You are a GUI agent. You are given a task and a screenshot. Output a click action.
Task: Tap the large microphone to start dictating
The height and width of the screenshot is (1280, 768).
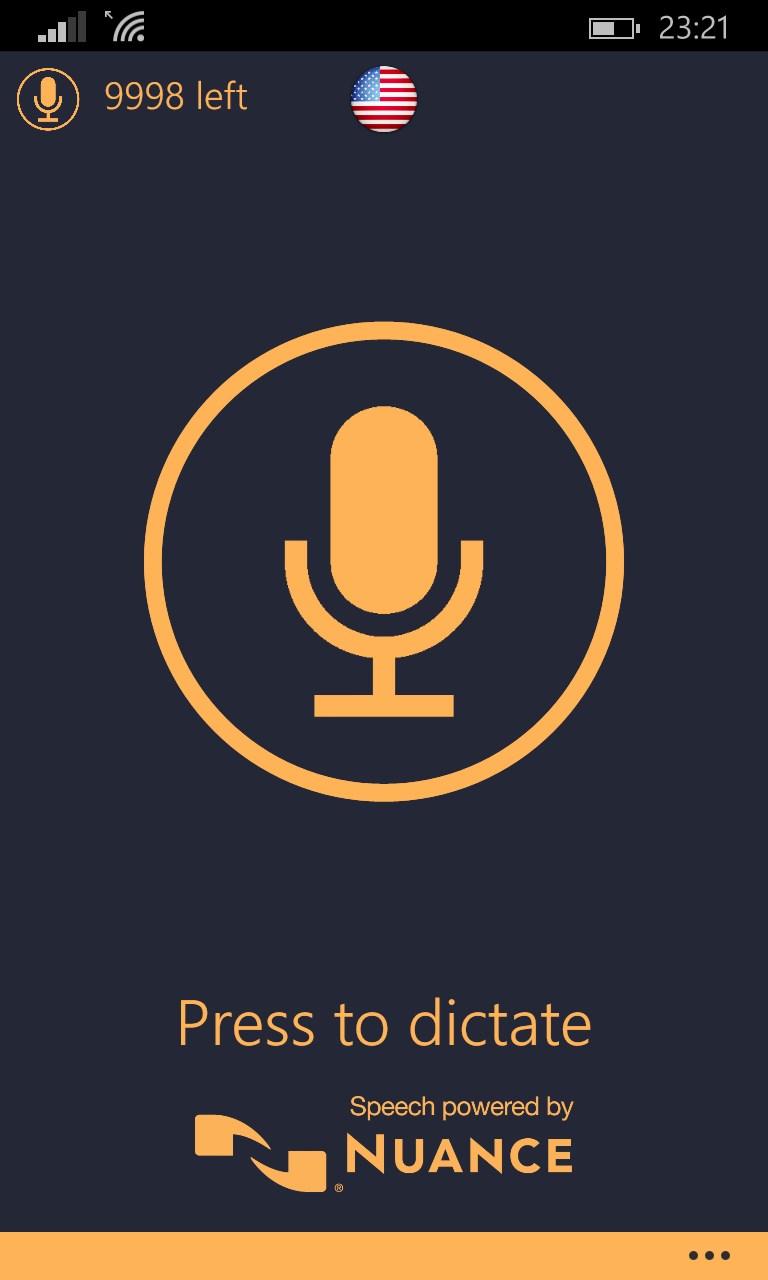(384, 561)
